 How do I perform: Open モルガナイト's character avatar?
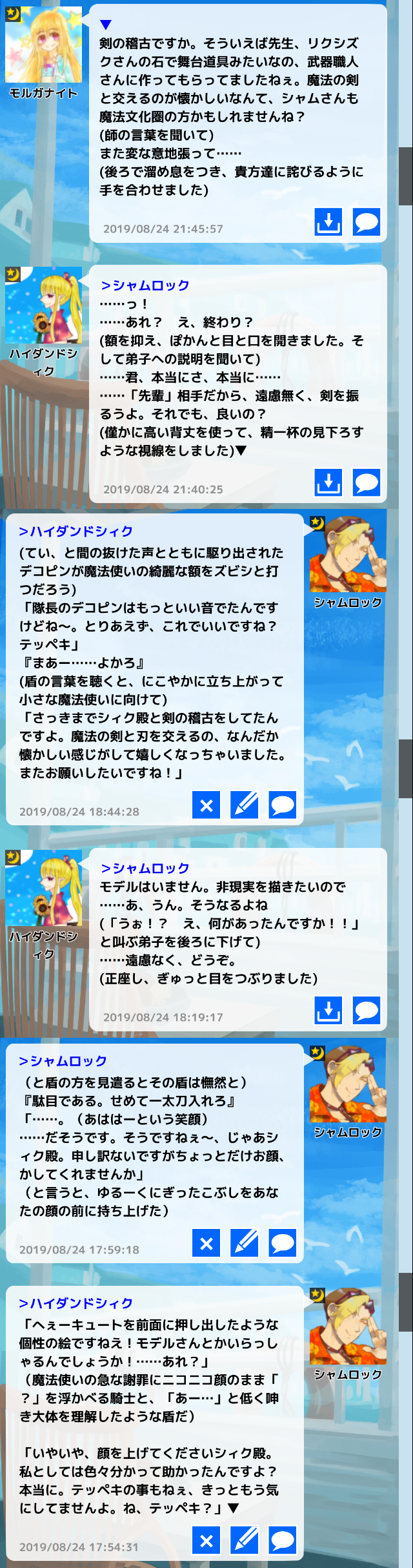click(43, 44)
